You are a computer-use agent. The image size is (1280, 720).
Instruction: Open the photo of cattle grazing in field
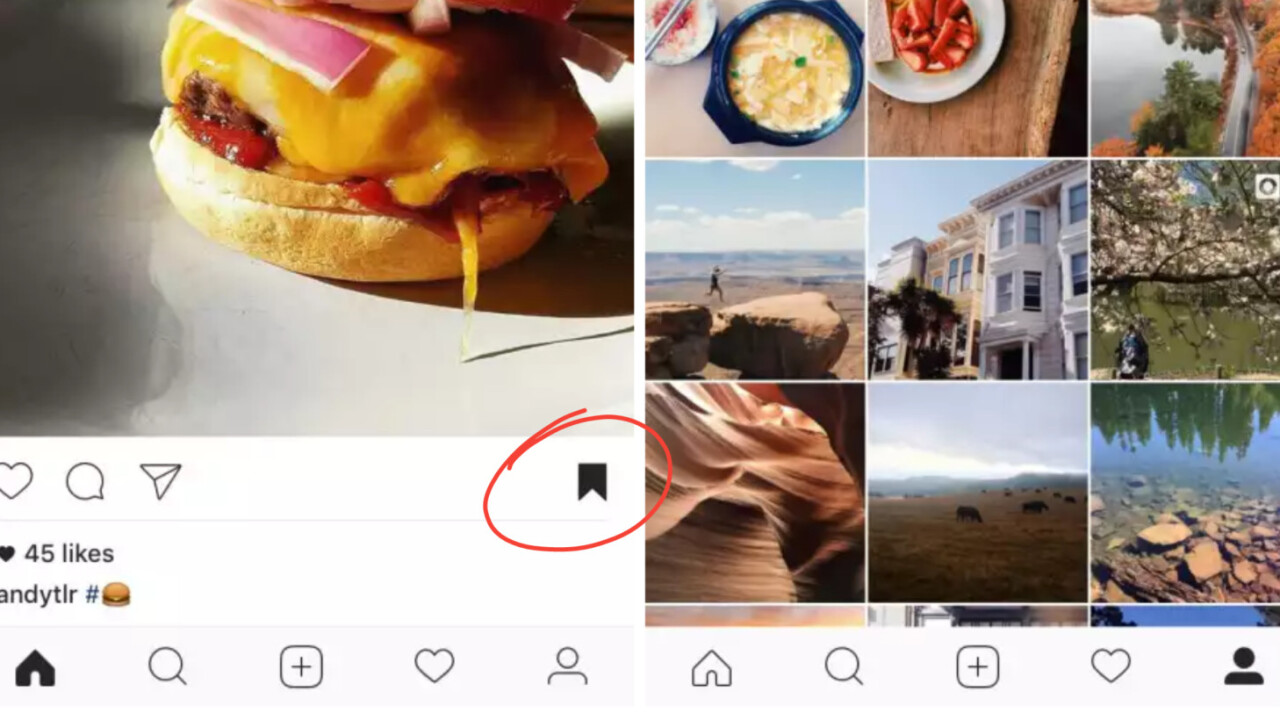(977, 492)
